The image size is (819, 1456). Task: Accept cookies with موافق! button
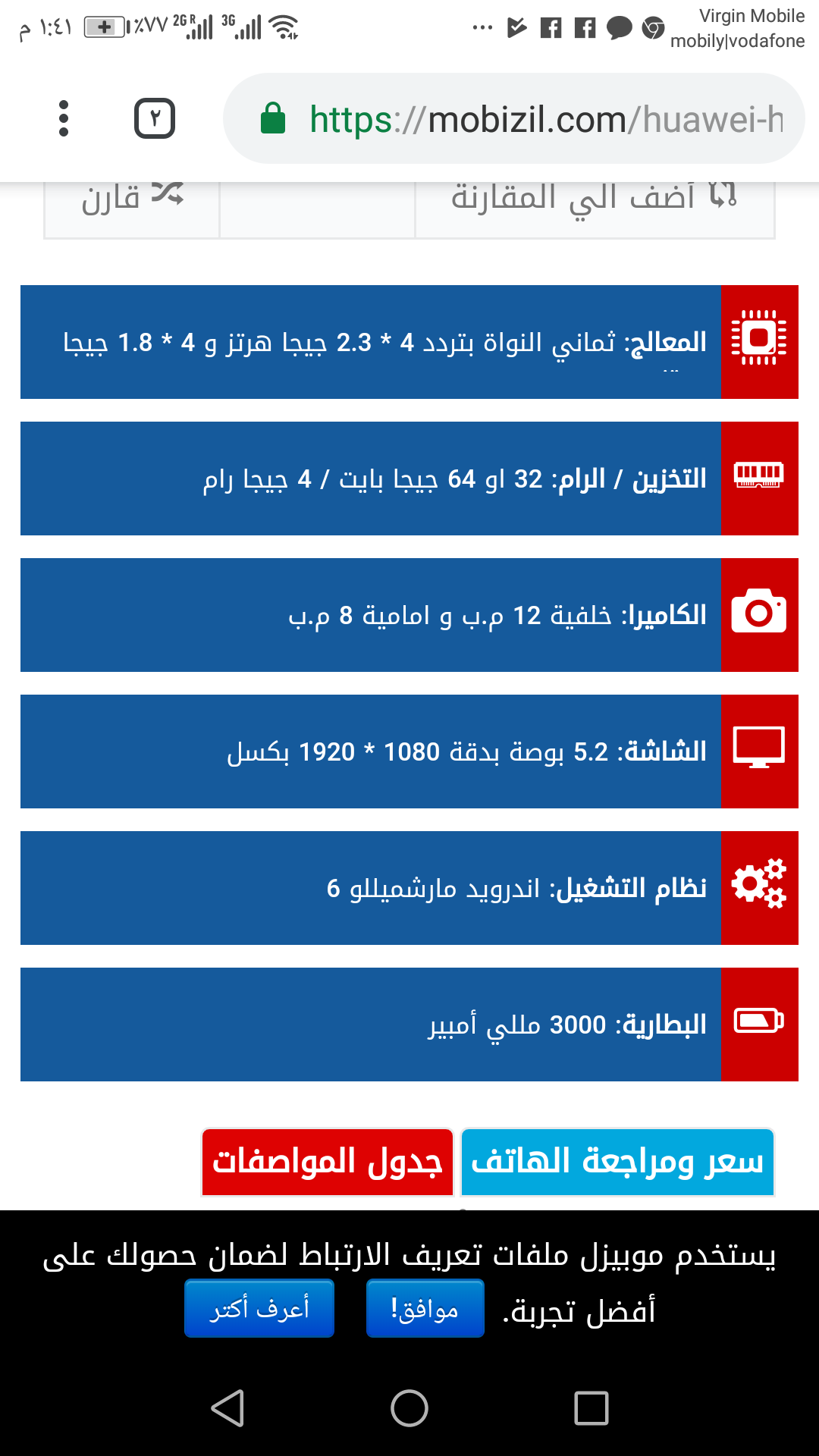tap(425, 1308)
